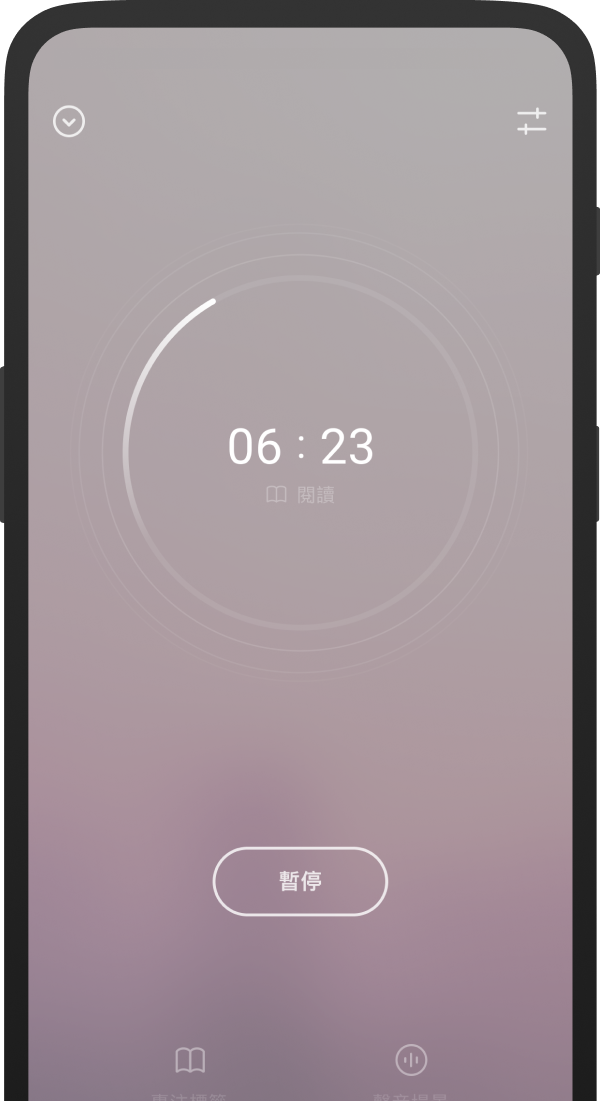This screenshot has height=1101, width=600.
Task: Open the focus label book icon
Action: (190, 1060)
